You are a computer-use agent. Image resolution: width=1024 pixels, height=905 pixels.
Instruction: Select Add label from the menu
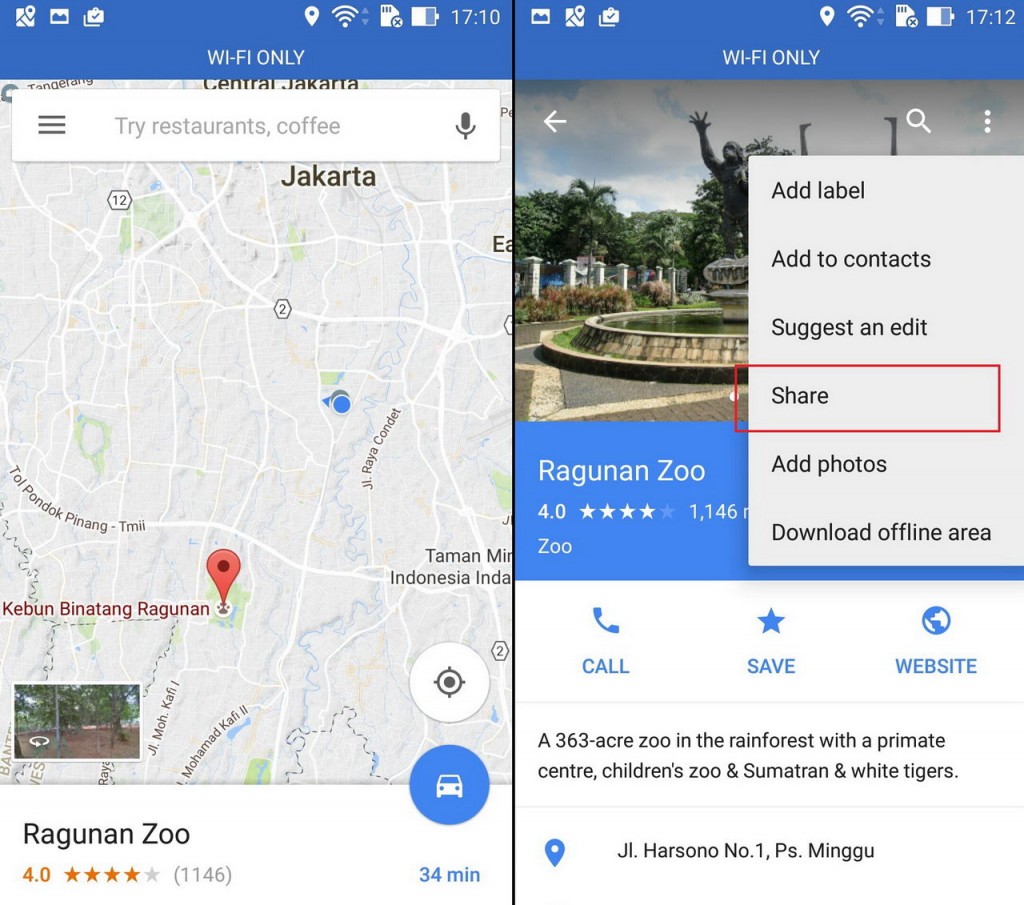818,191
